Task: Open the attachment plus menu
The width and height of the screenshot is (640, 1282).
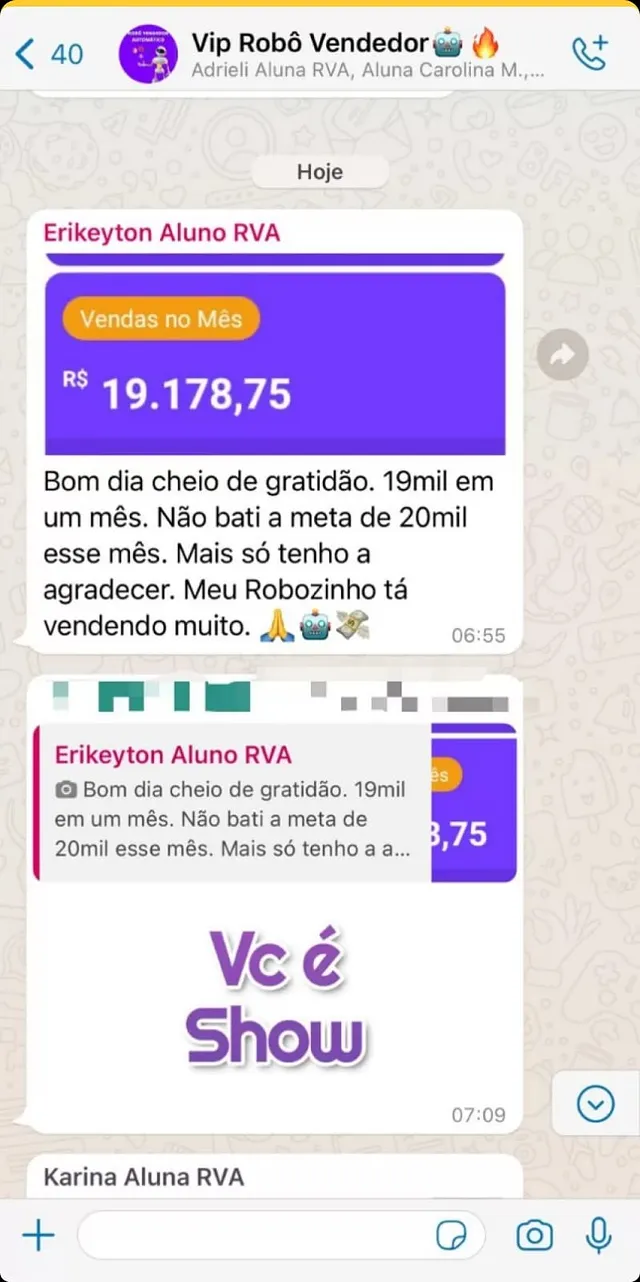Action: [x=38, y=1236]
